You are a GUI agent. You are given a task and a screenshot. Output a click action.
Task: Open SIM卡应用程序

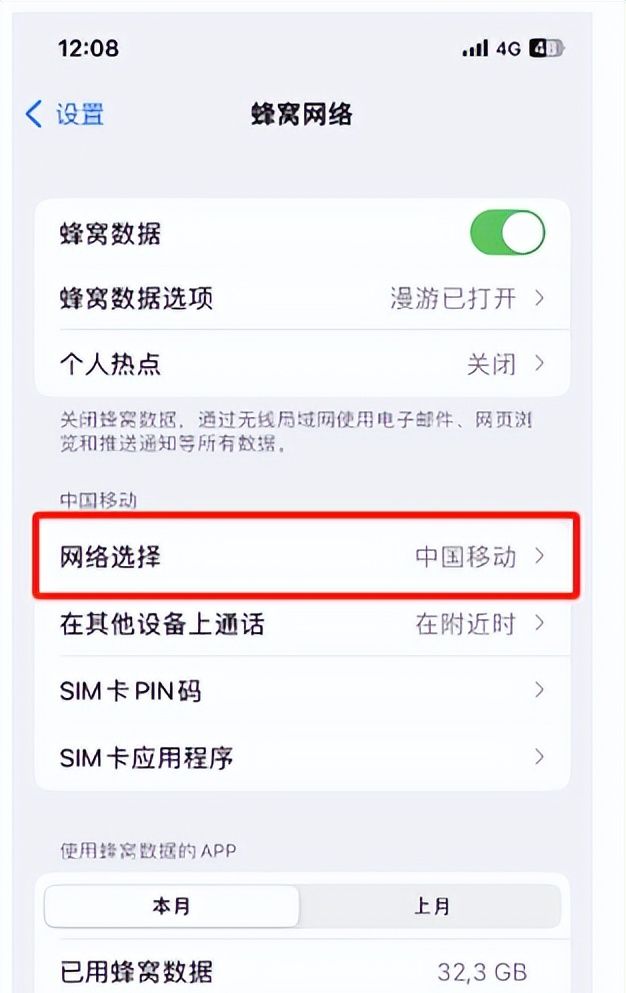coord(302,757)
